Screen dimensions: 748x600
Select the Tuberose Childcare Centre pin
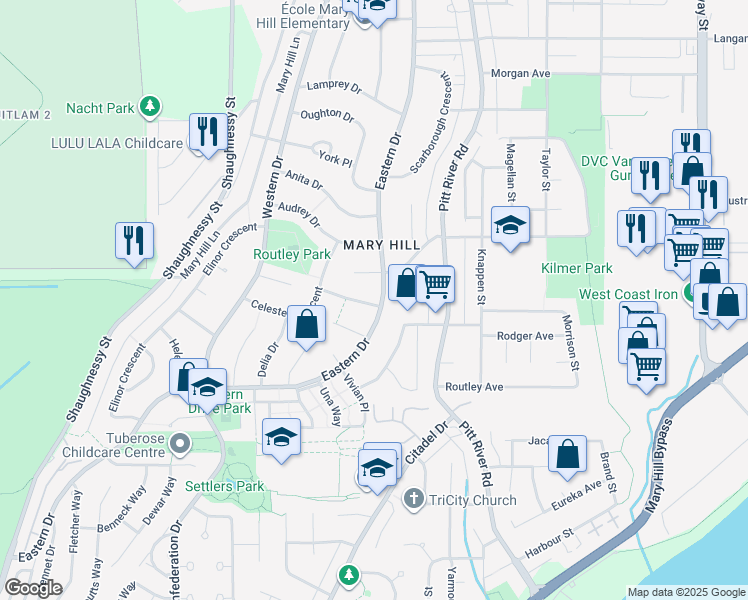[x=180, y=445]
